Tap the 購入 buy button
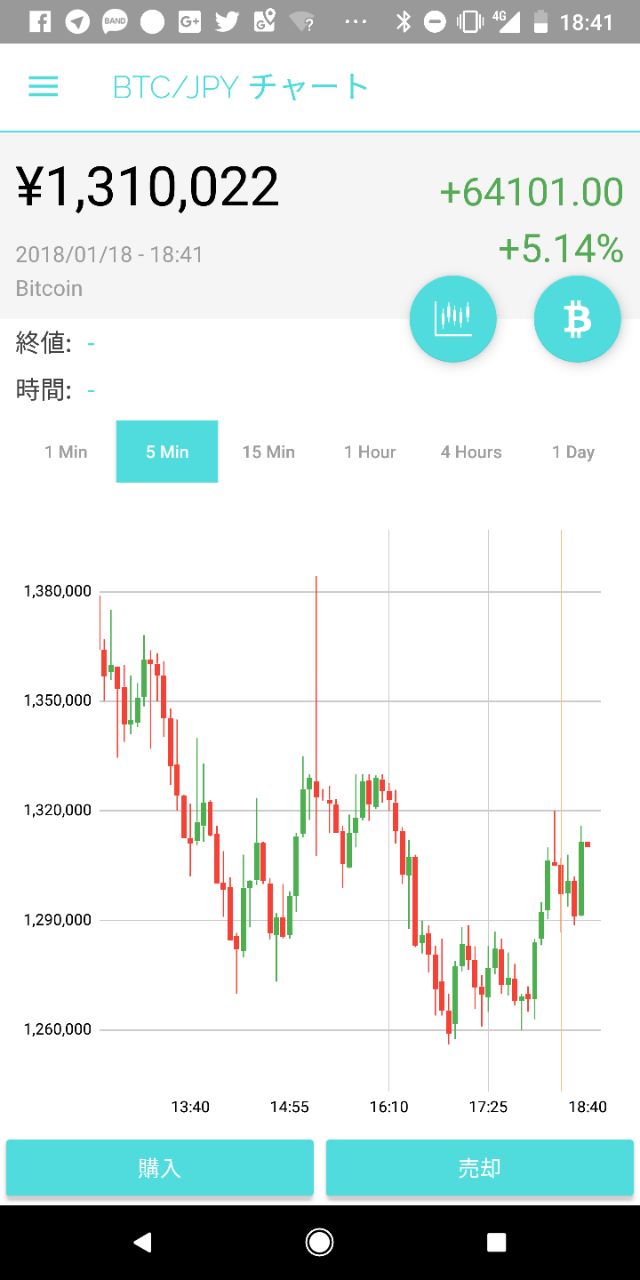 [x=160, y=1168]
